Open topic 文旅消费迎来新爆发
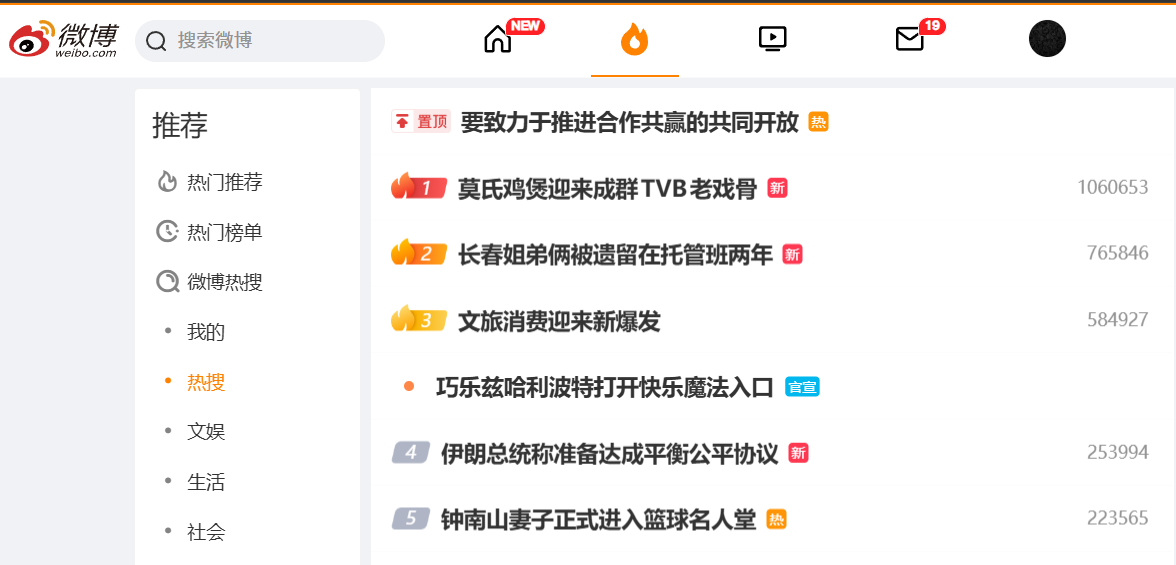The width and height of the screenshot is (1176, 565). [x=559, y=321]
